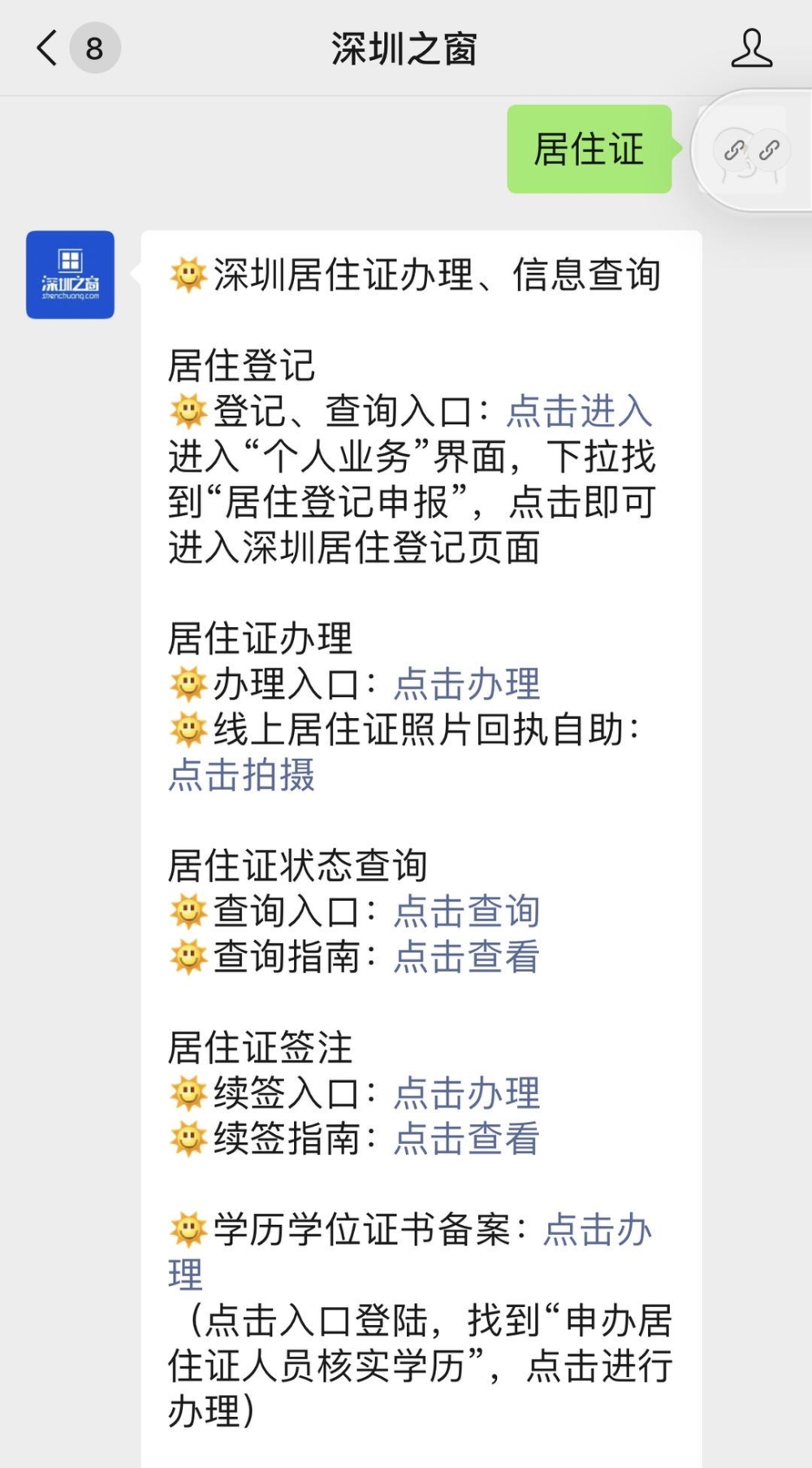Open 点击办理 link for 办理入口
The image size is (812, 1468).
click(467, 684)
